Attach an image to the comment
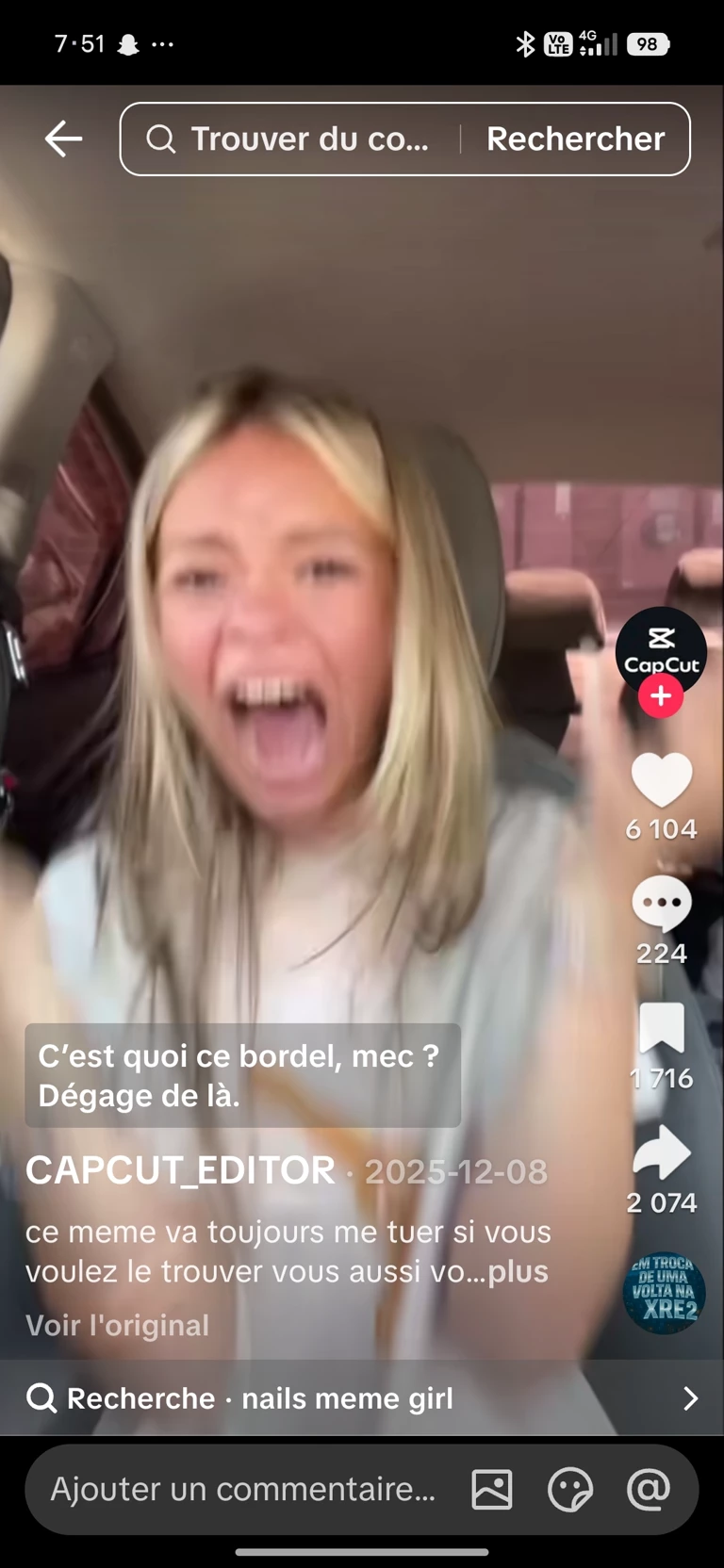724x1568 pixels. point(492,1490)
